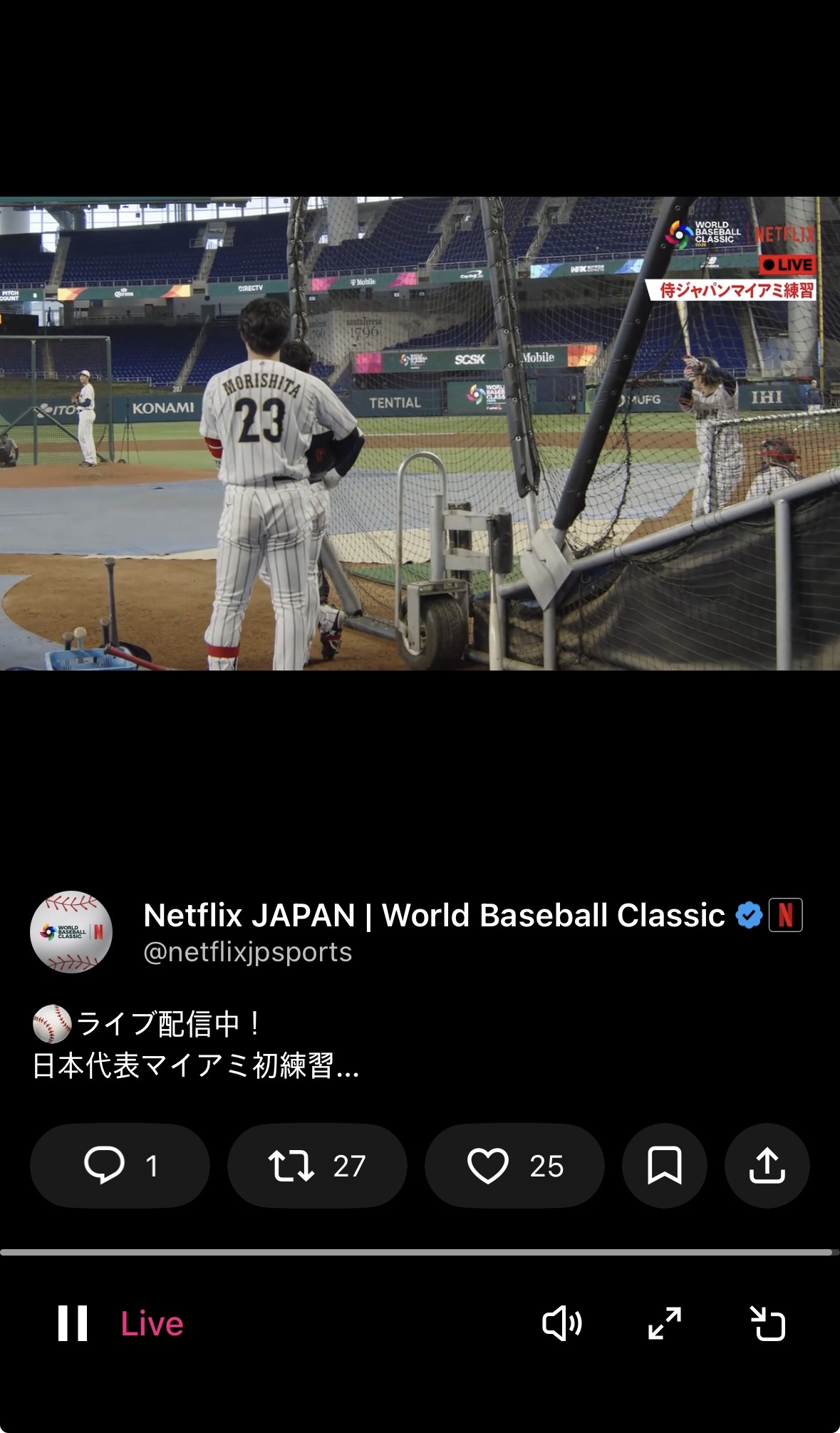The image size is (840, 1433).
Task: Share the post
Action: [x=767, y=1166]
